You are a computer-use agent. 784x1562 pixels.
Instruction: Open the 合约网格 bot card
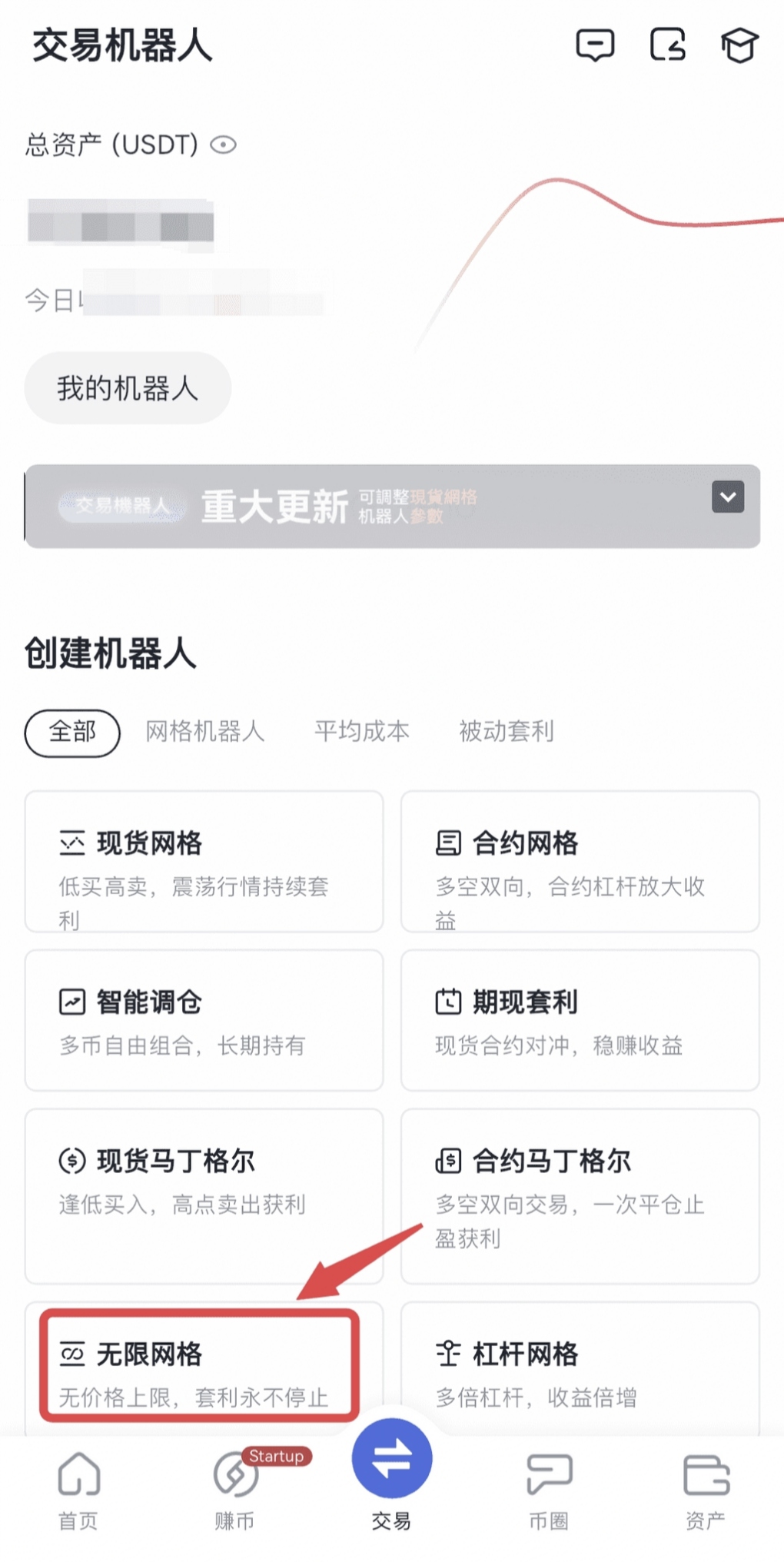pyautogui.click(x=580, y=862)
